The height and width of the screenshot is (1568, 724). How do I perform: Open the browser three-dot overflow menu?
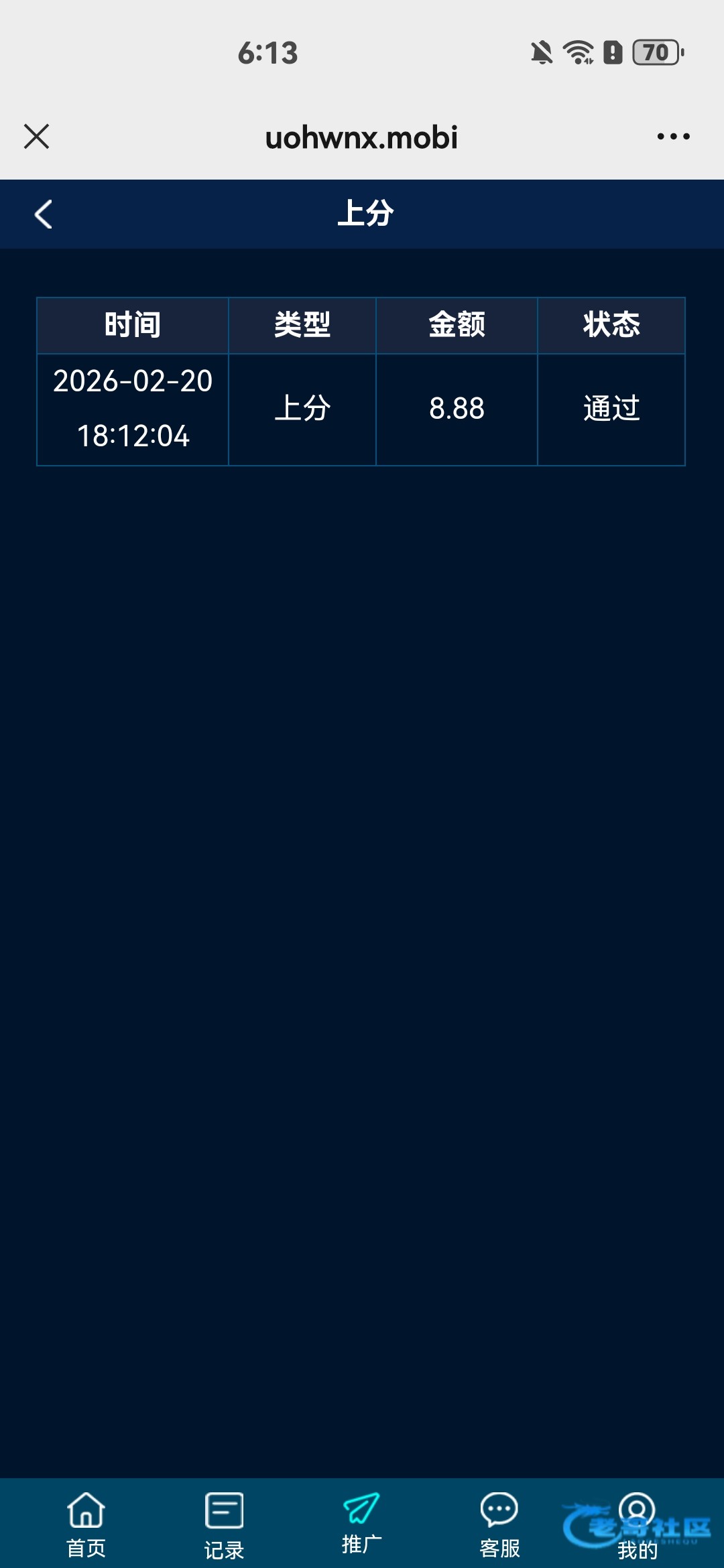(673, 137)
